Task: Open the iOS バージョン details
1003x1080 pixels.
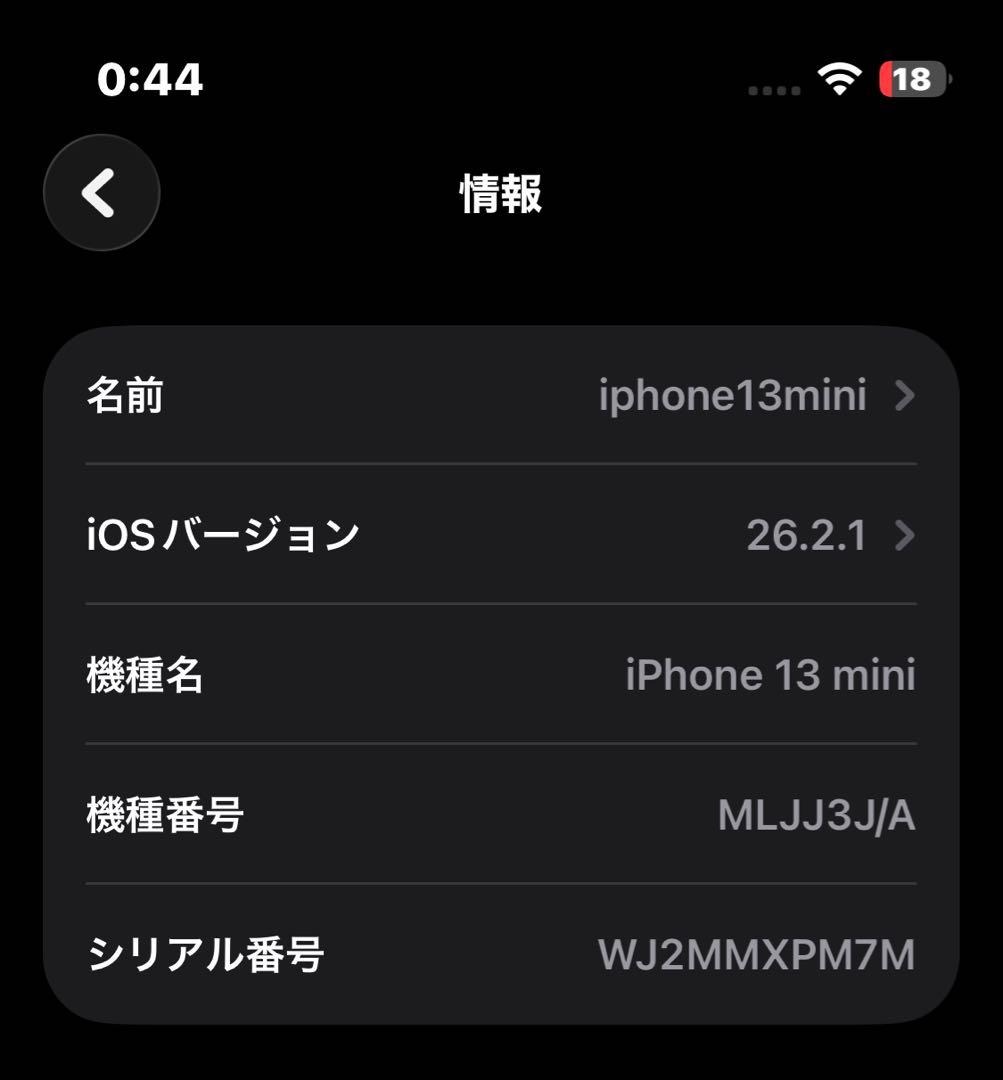Action: (500, 535)
